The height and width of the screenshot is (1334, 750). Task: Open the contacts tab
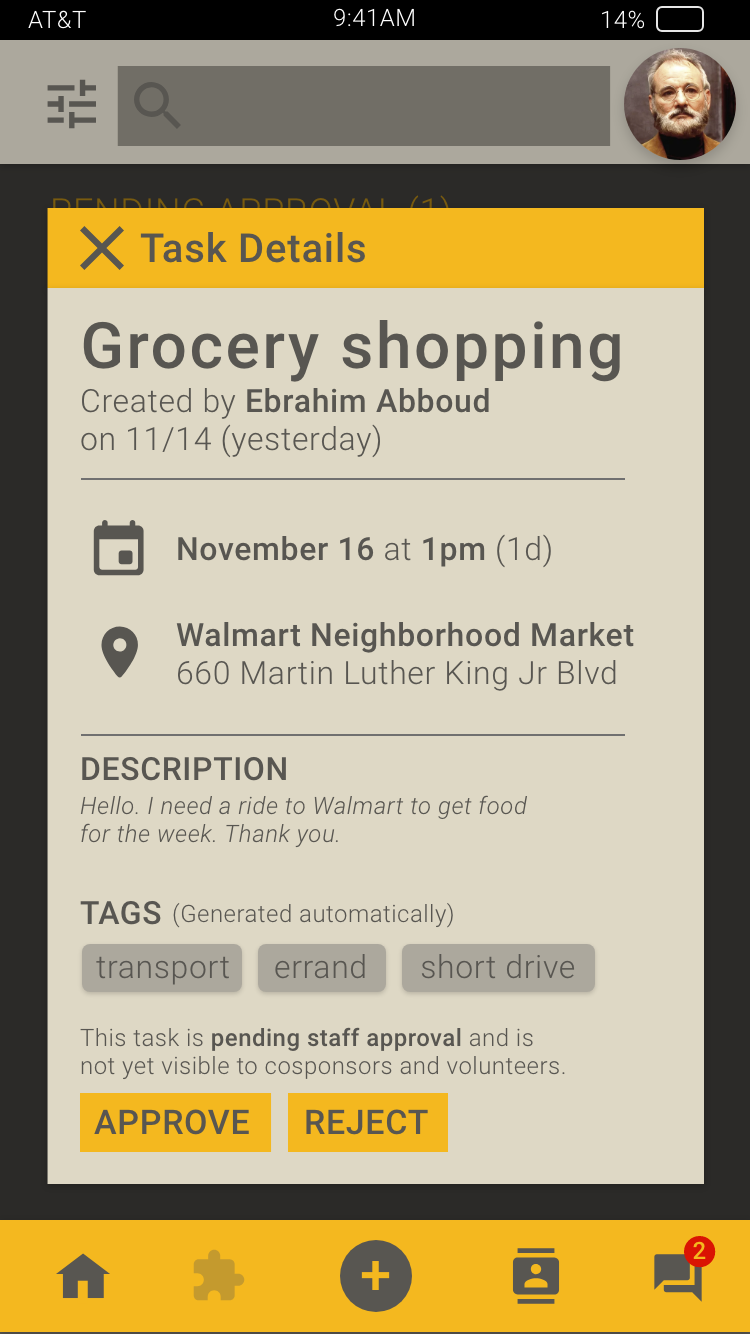[x=535, y=1276]
